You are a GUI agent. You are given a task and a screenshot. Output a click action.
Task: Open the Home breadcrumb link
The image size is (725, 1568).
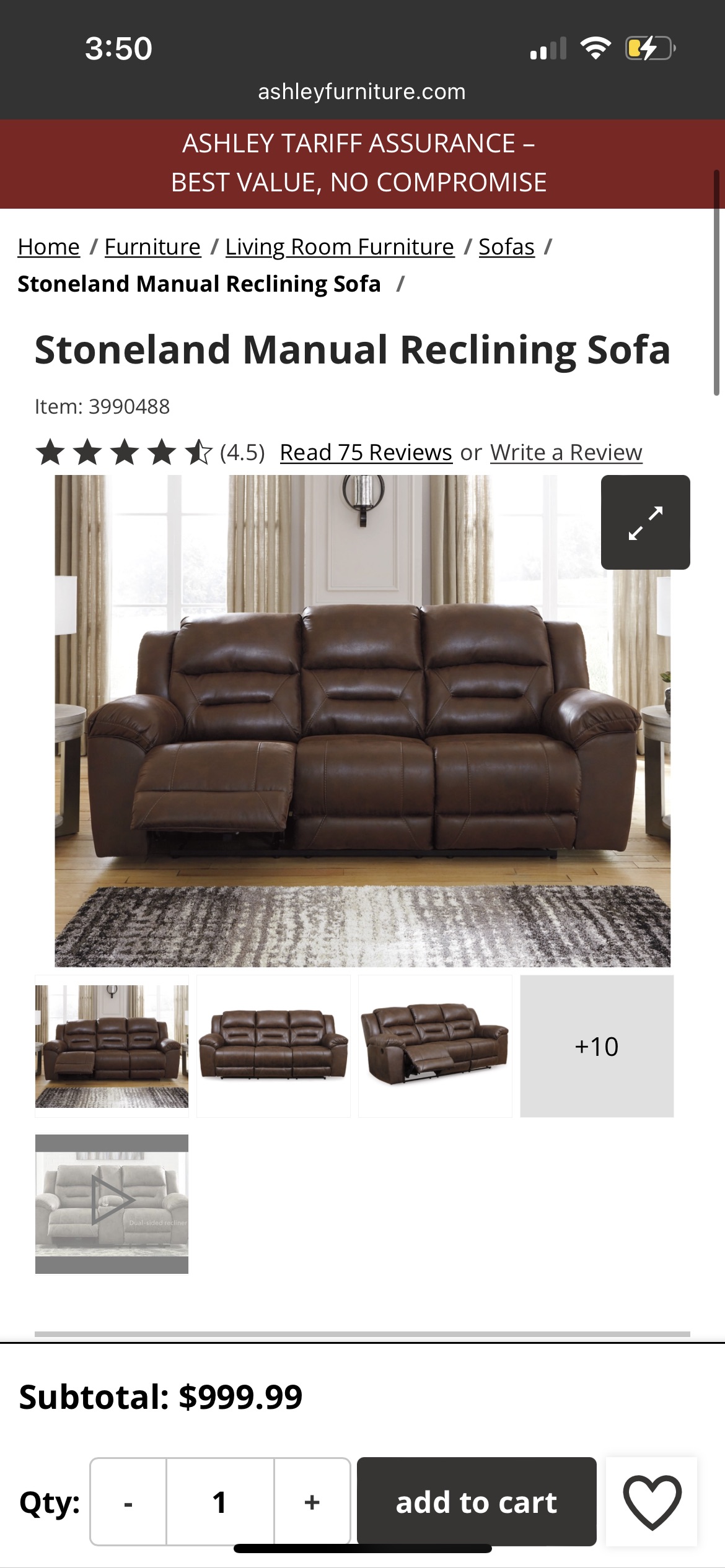tap(49, 246)
